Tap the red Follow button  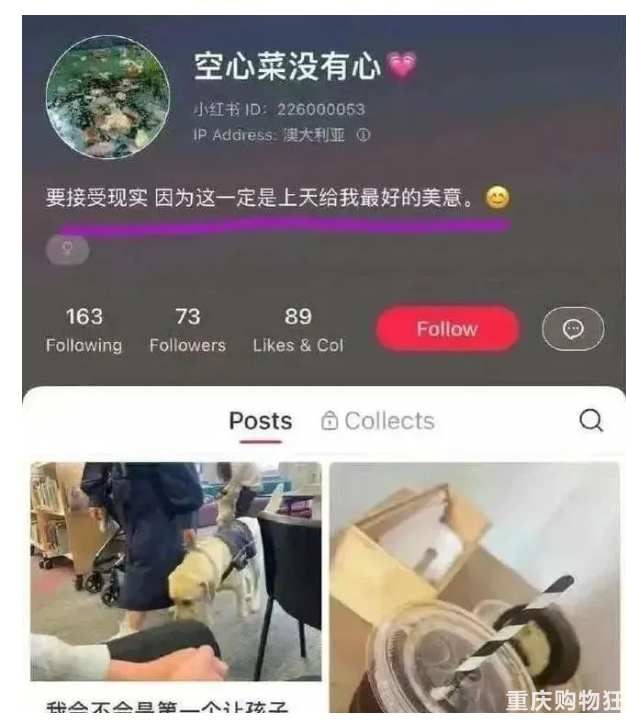coord(447,329)
